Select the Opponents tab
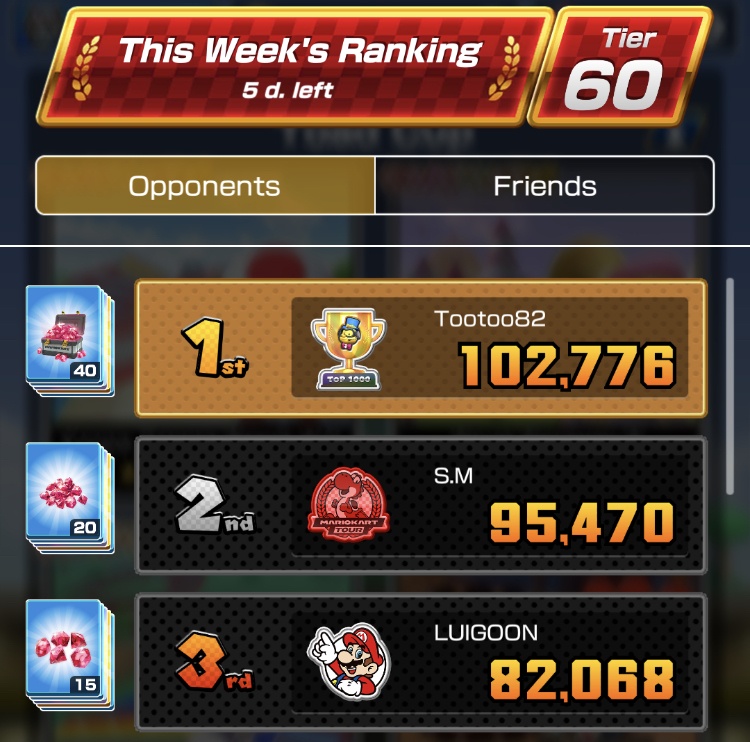 (x=205, y=186)
